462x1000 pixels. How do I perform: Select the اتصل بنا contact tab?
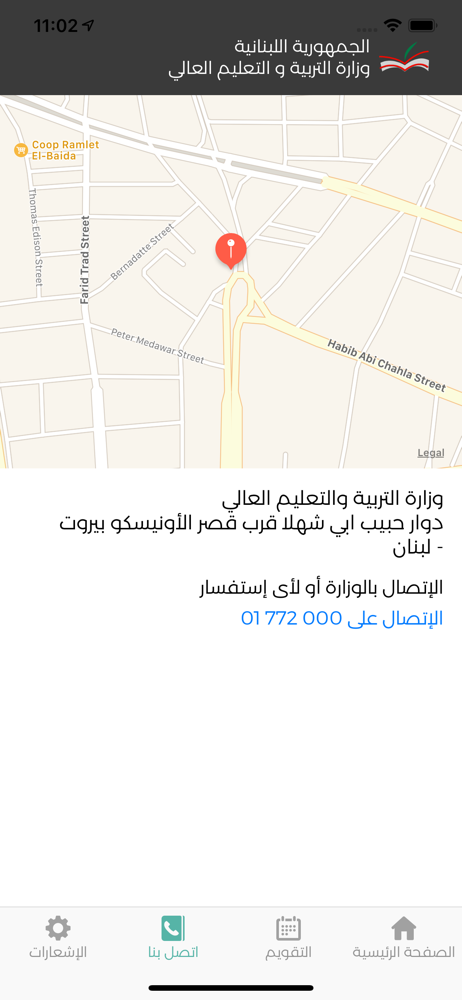(173, 938)
